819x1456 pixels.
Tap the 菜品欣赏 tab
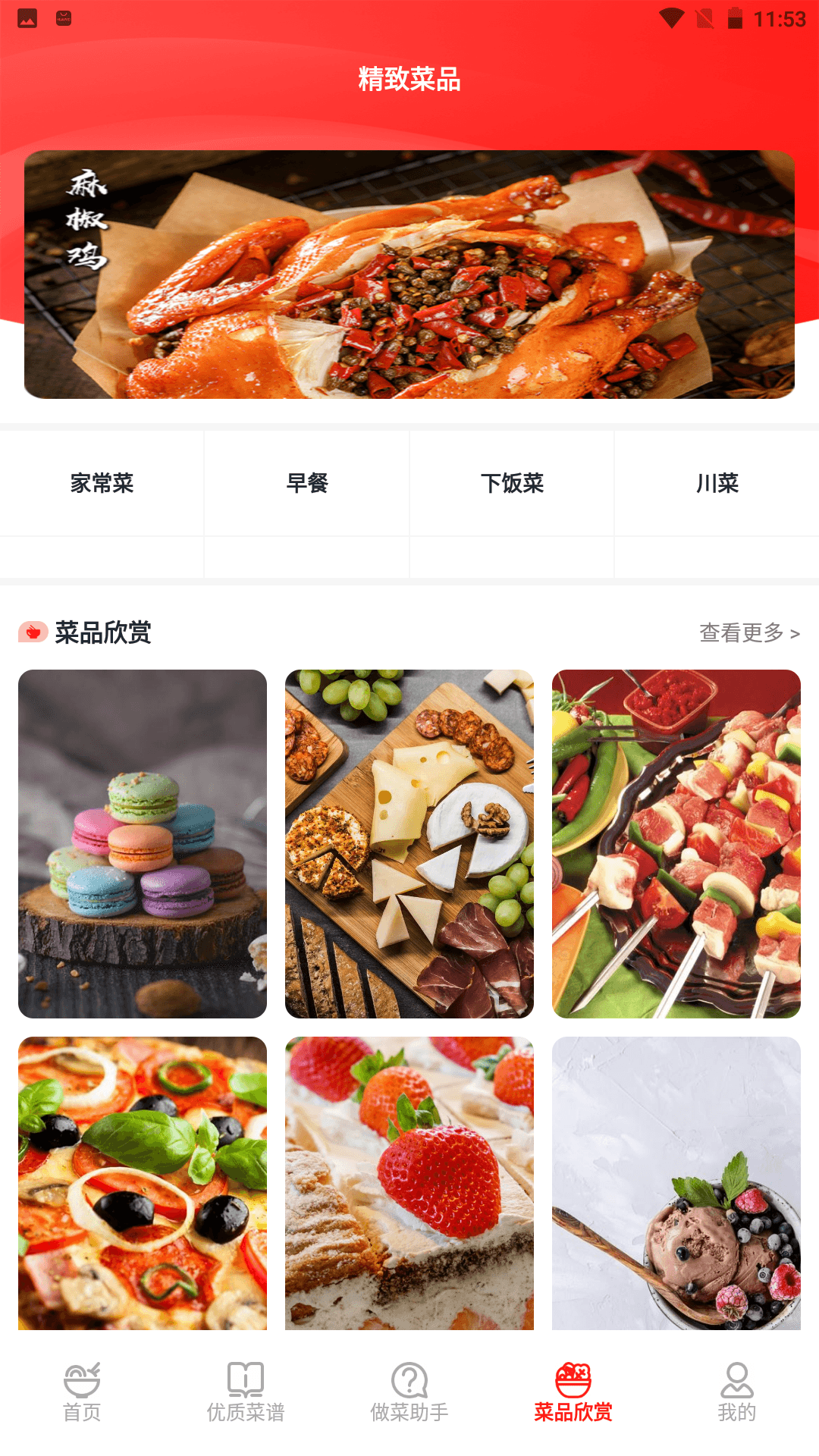click(x=573, y=1392)
